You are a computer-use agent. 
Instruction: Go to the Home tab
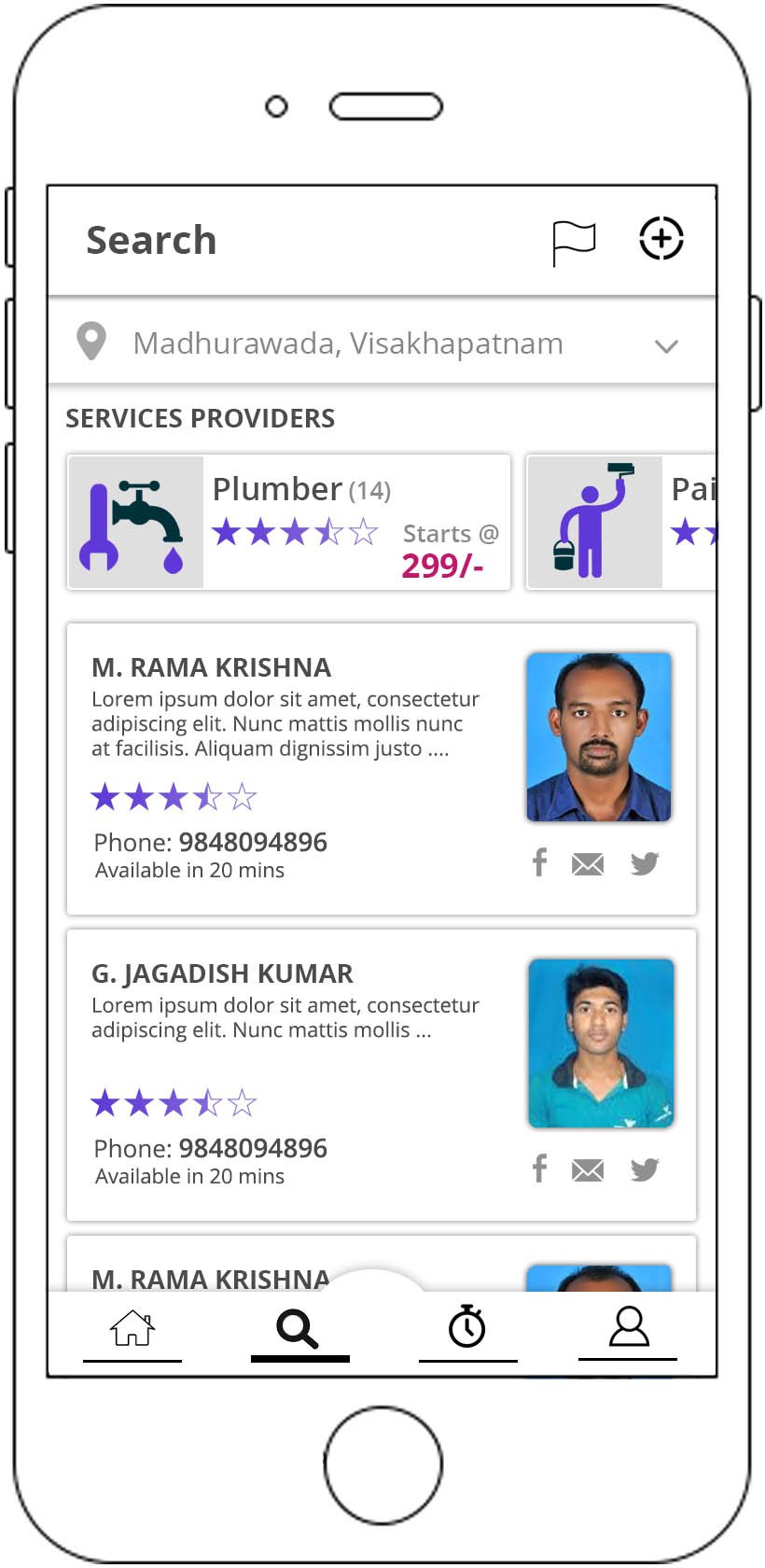[132, 1328]
